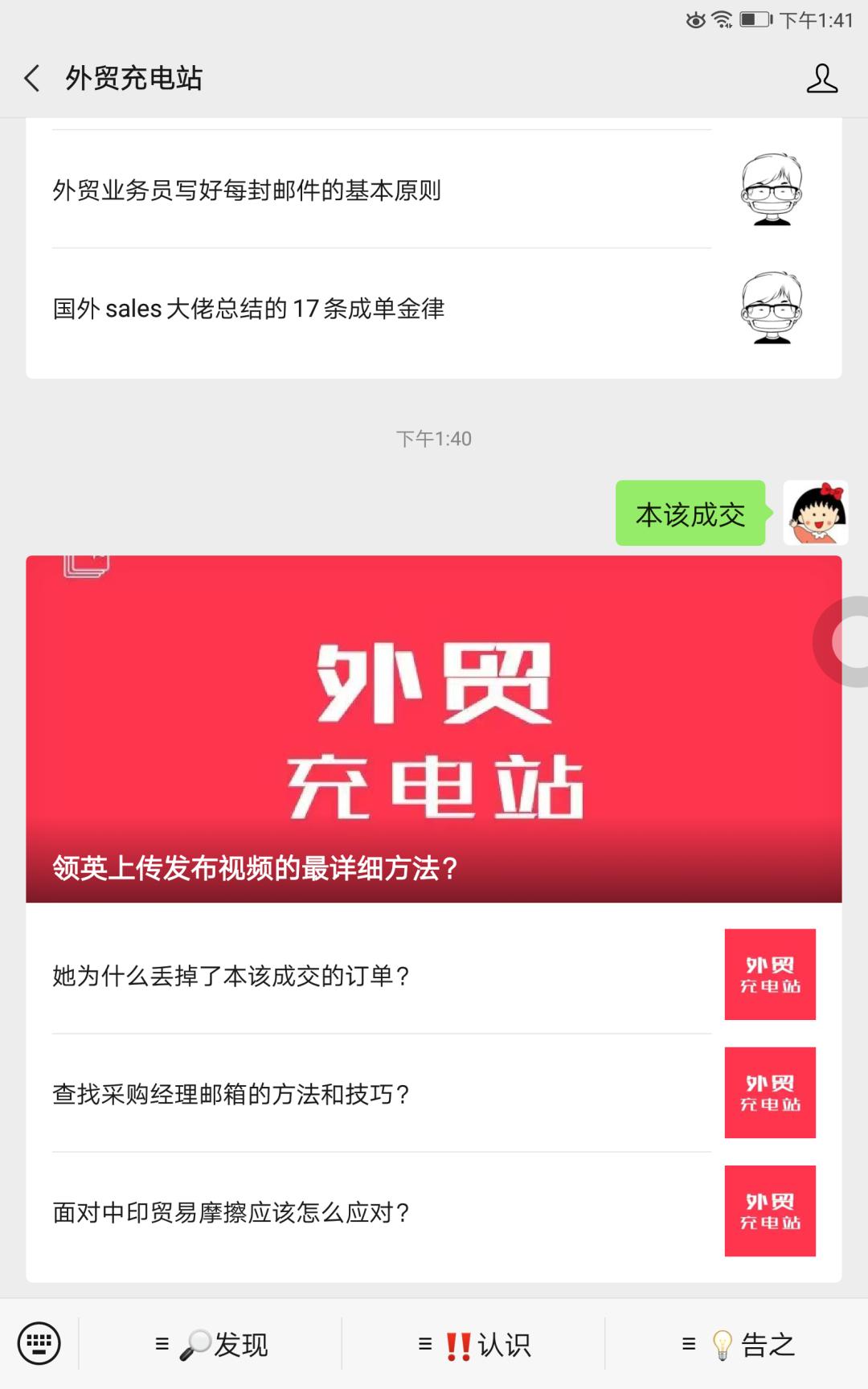Expand the menu beside 认识

click(424, 1342)
